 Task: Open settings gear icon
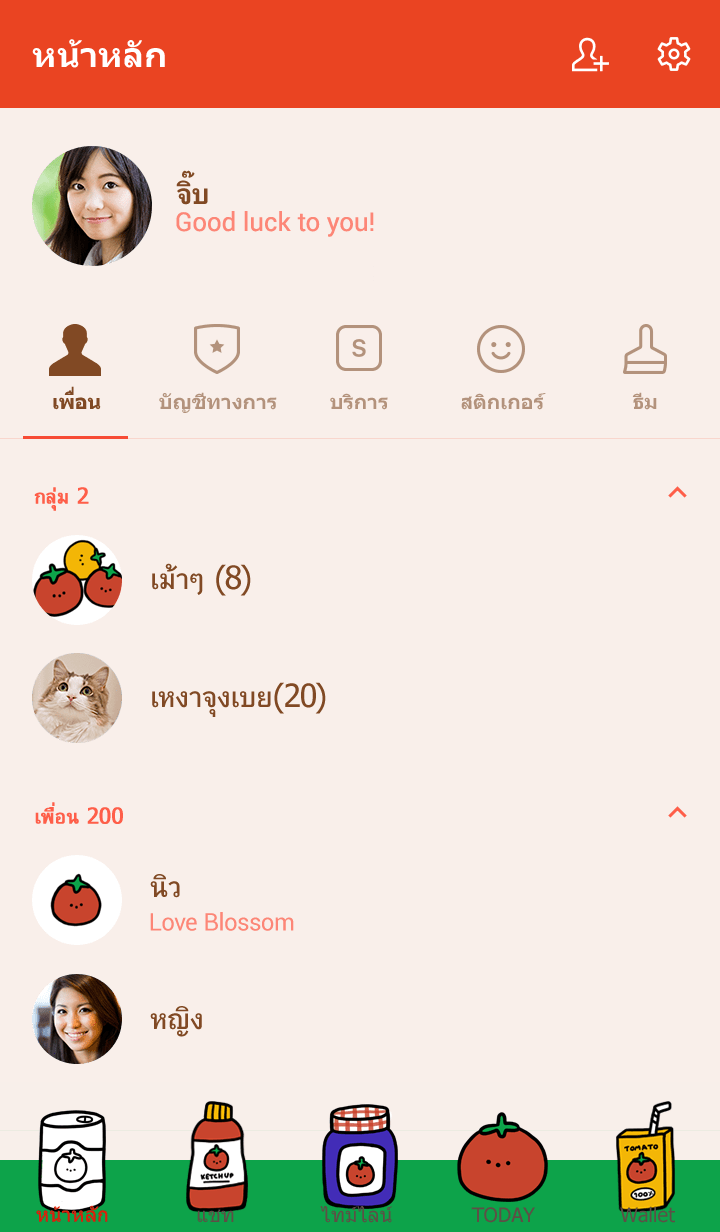coord(673,55)
